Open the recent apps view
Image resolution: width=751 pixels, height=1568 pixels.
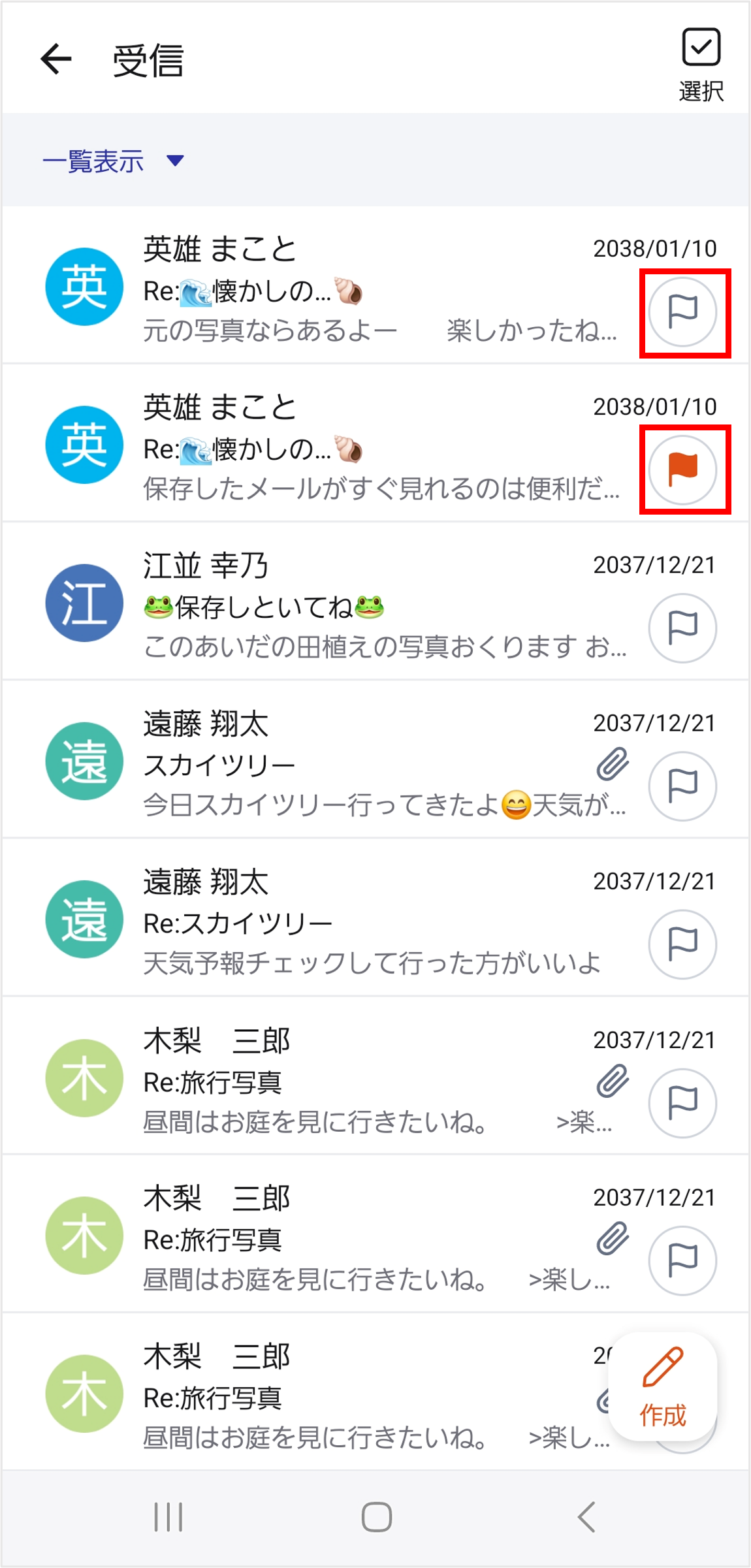[x=168, y=1516]
